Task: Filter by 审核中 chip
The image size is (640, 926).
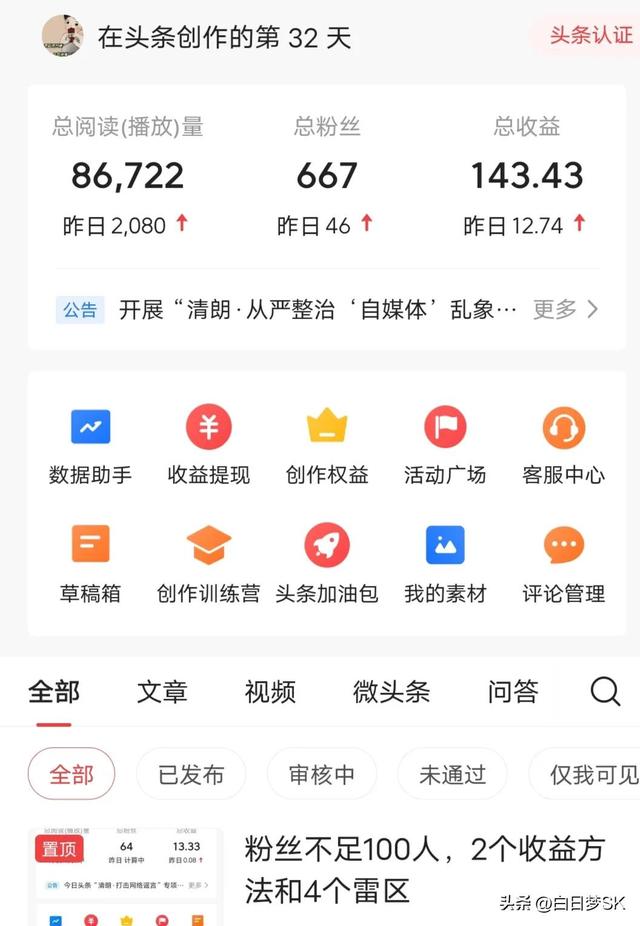Action: 321,774
